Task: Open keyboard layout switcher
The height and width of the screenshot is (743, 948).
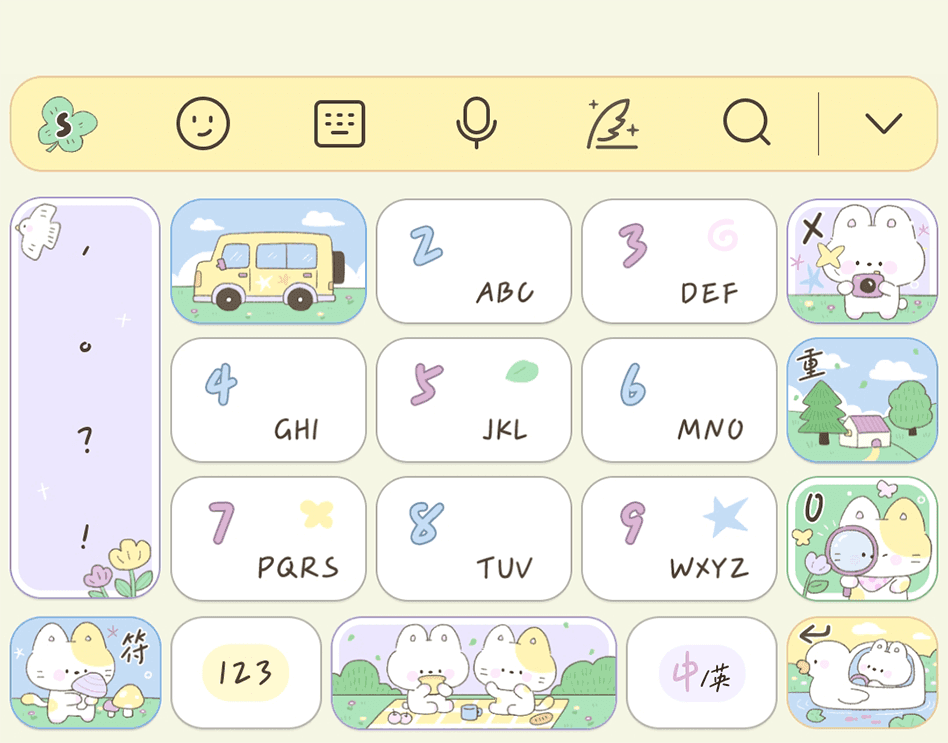Action: click(x=340, y=125)
